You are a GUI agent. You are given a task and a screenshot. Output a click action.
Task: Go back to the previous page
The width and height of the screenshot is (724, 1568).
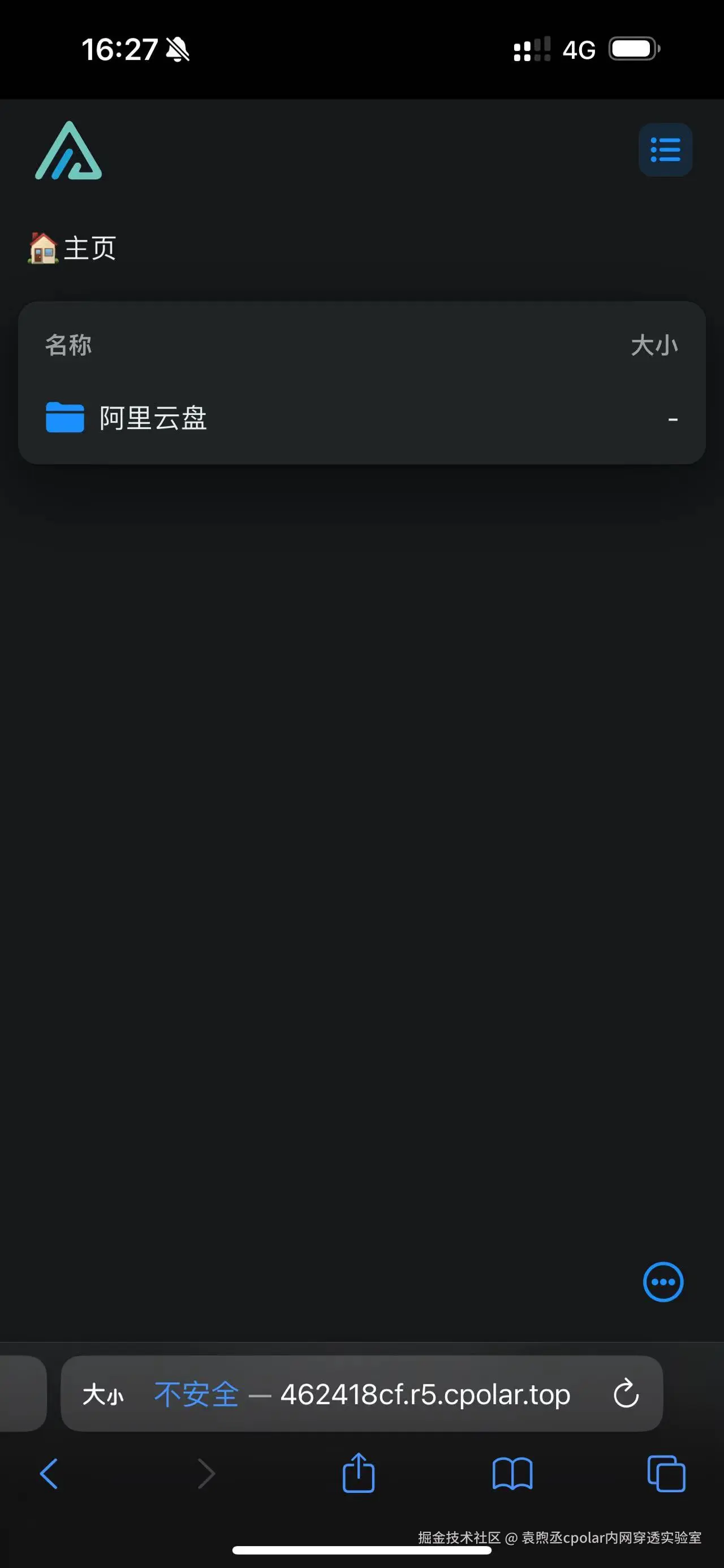pos(49,1474)
